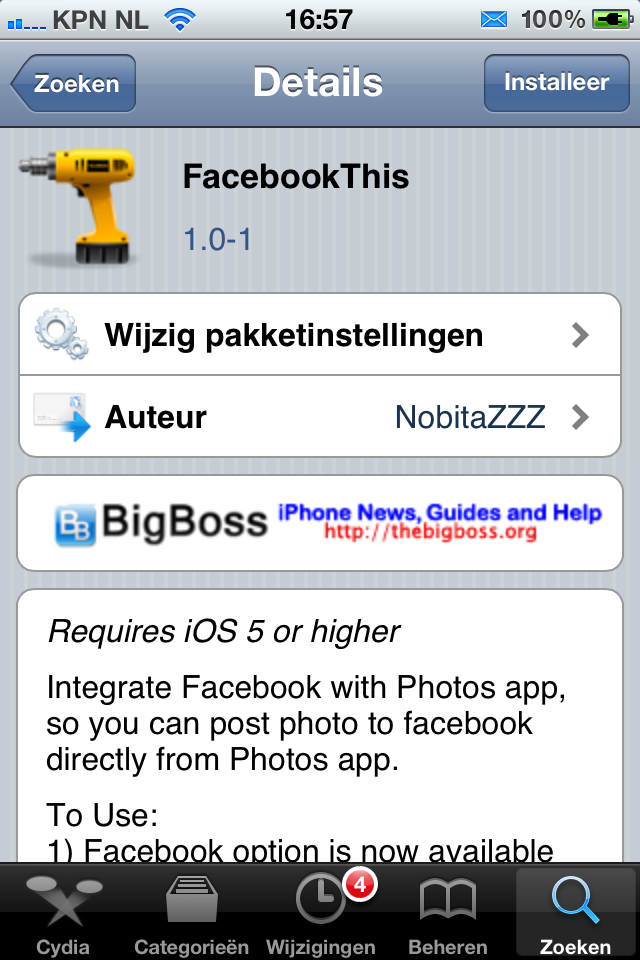640x960 pixels.
Task: Install the FacebookThis package
Action: (556, 83)
